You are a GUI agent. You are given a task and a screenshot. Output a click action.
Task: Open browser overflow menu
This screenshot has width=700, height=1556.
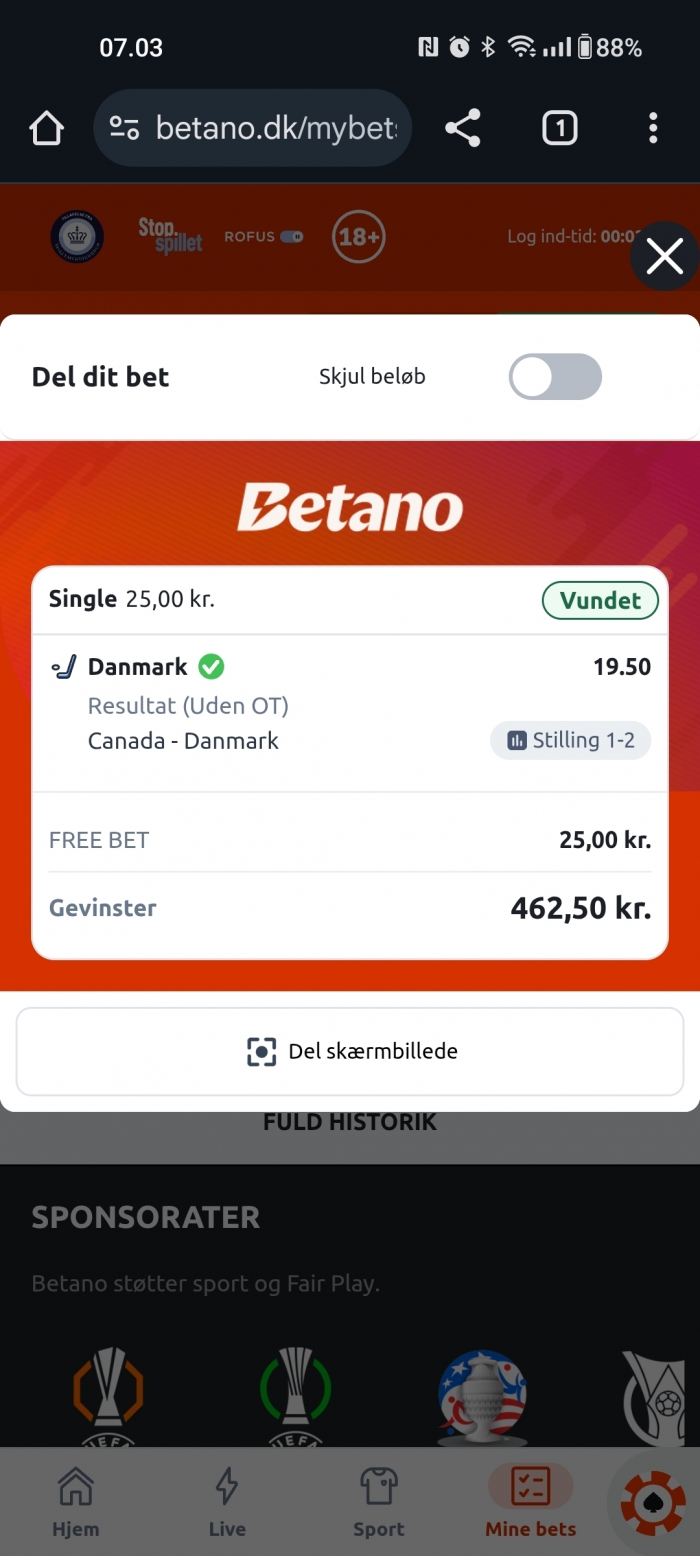tap(652, 128)
